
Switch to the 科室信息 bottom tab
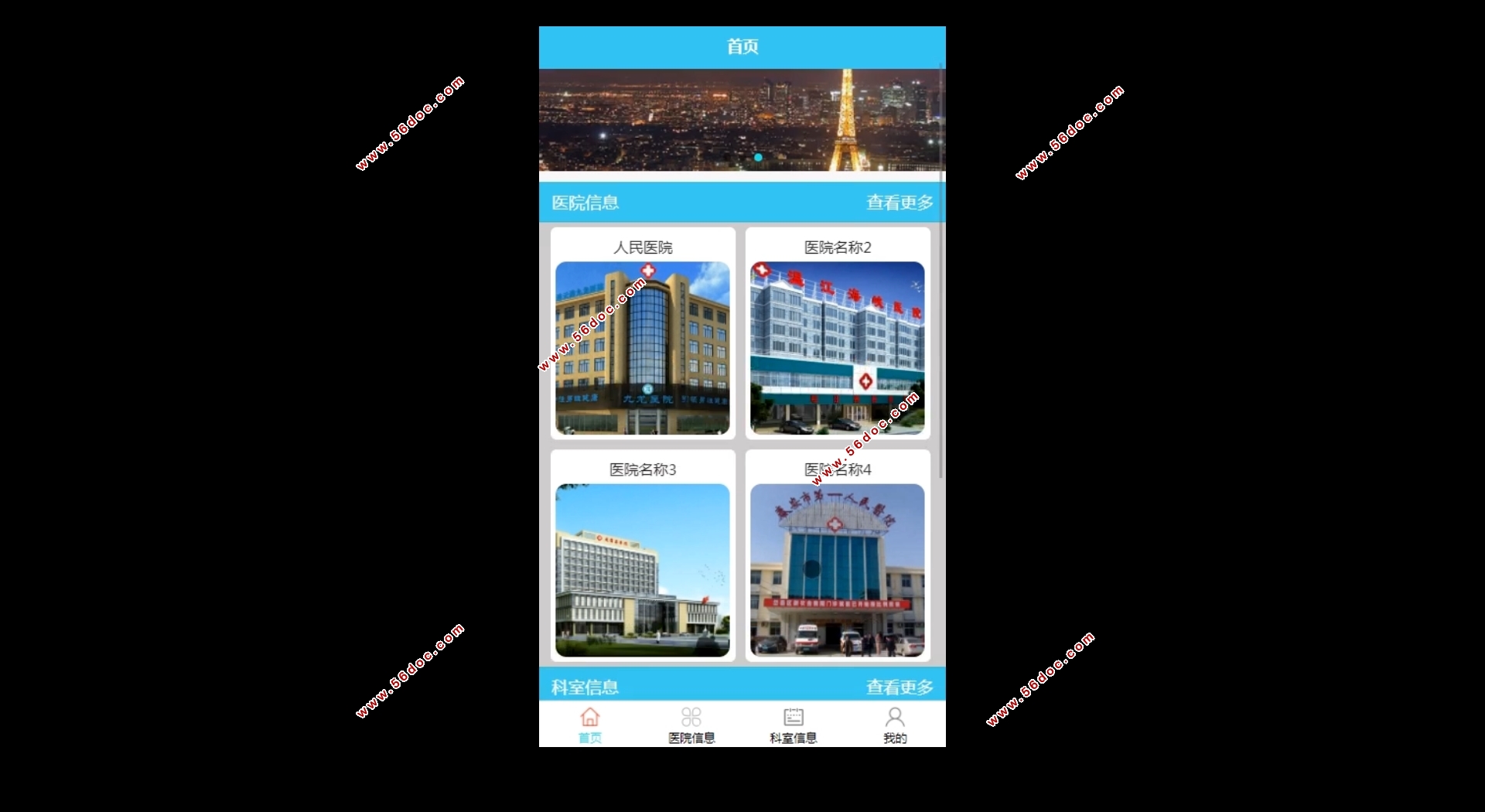click(x=794, y=725)
